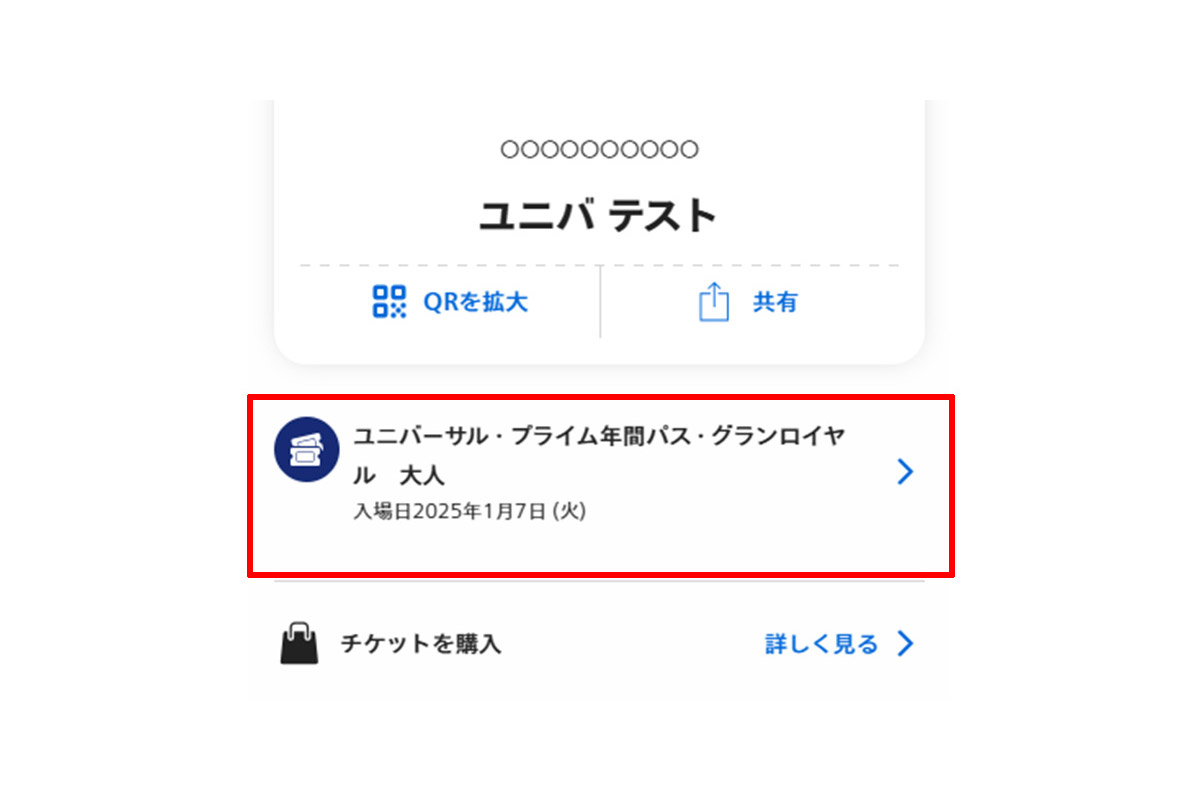
Task: Share the ticket via 共有
Action: [748, 302]
